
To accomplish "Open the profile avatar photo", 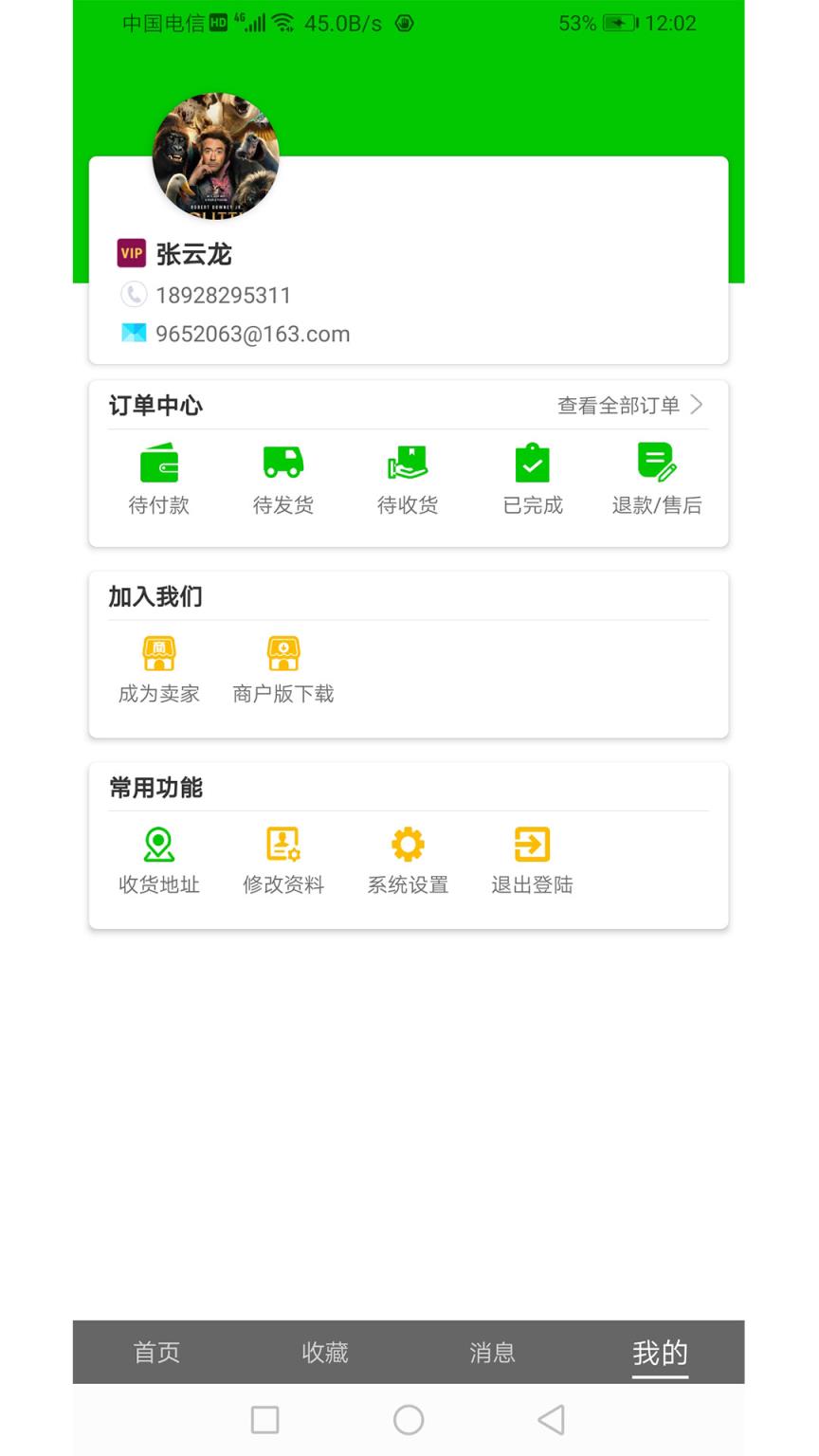I will [x=215, y=156].
